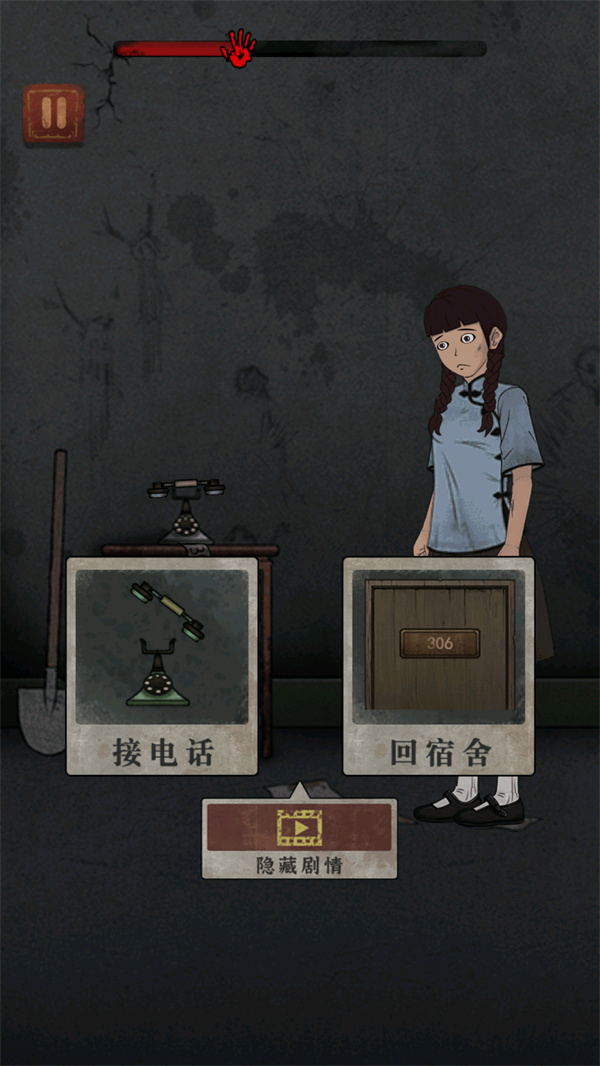
Task: Watch the 隐藏剧情 hidden story video
Action: pyautogui.click(x=299, y=837)
